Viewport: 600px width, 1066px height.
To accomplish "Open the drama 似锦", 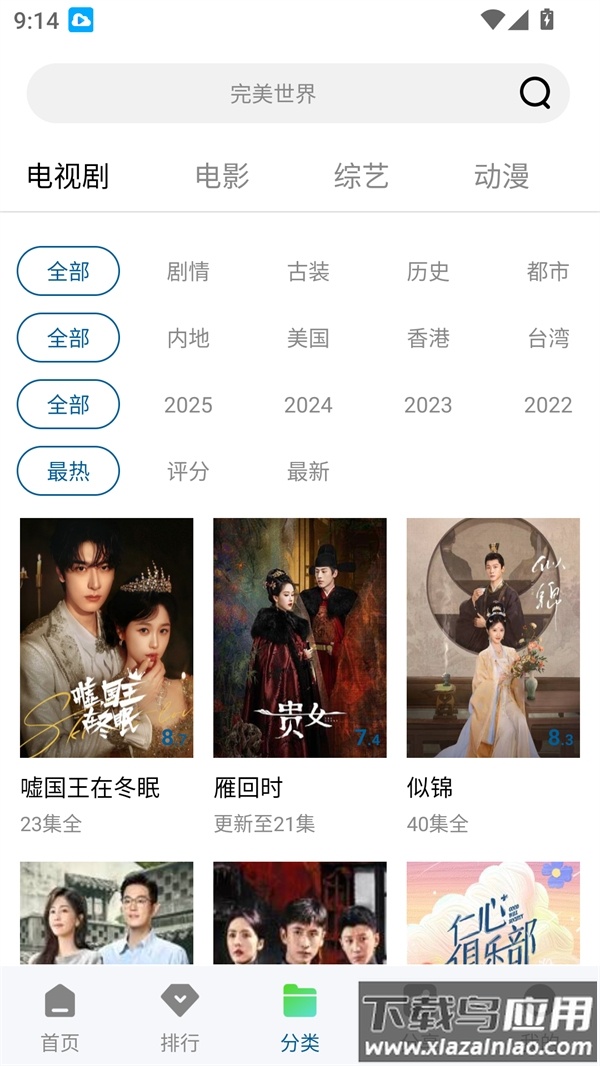I will coord(493,637).
